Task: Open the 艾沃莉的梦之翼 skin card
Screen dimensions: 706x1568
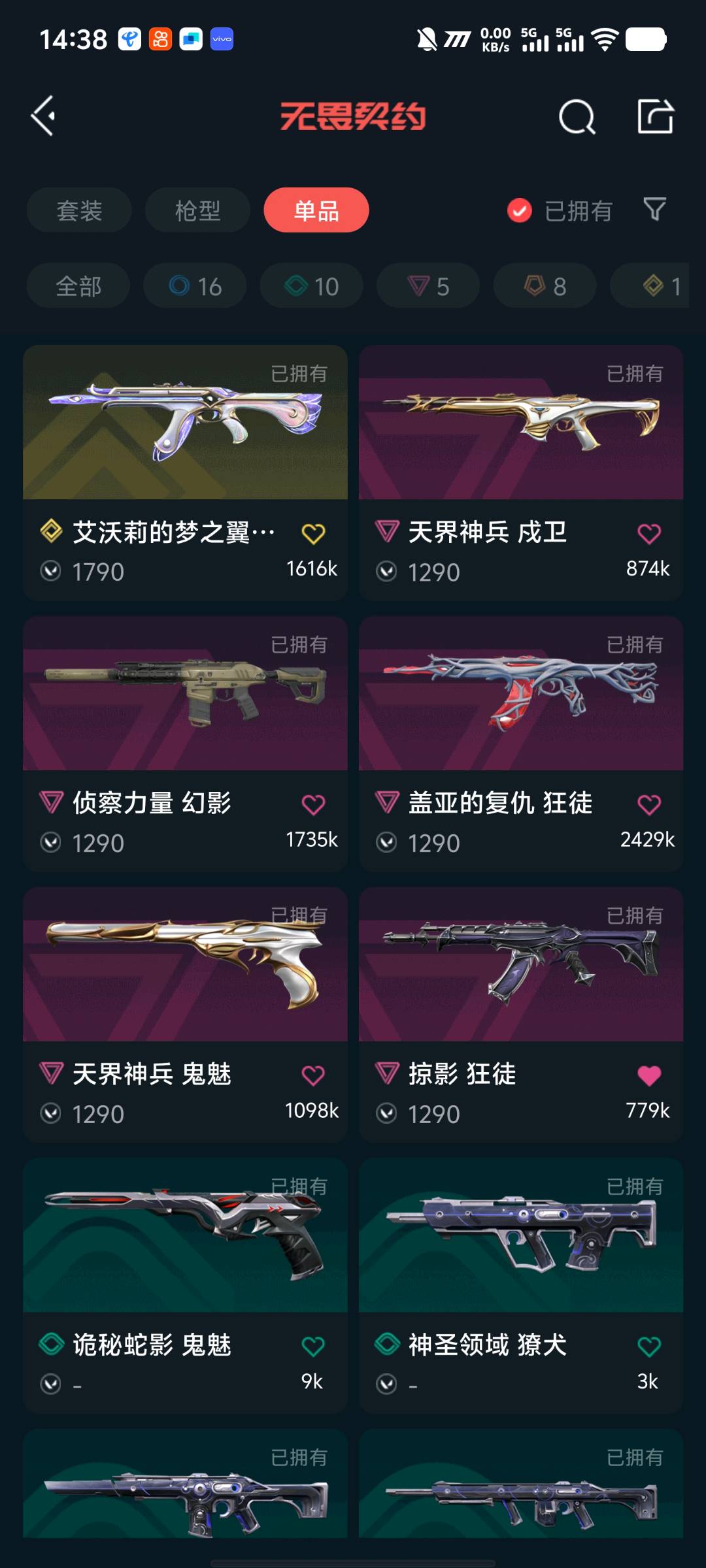Action: [x=185, y=423]
